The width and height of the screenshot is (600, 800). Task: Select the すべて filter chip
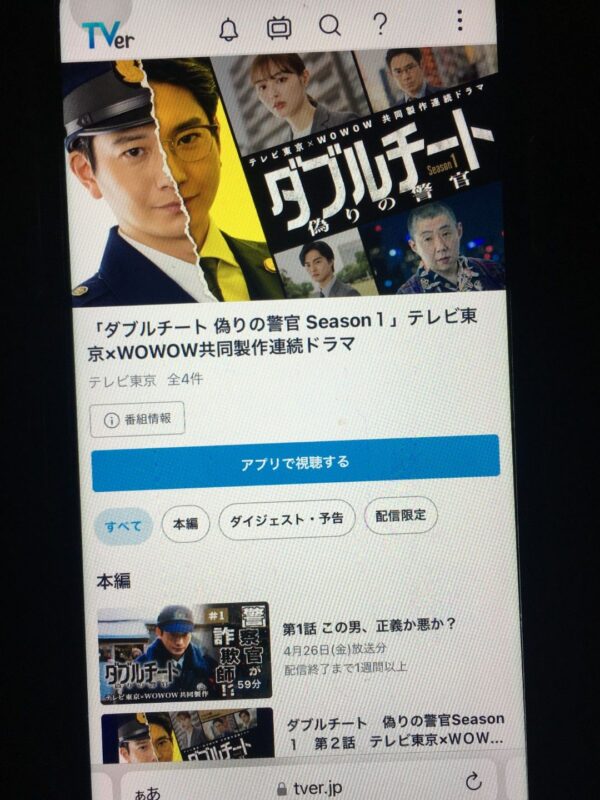123,525
